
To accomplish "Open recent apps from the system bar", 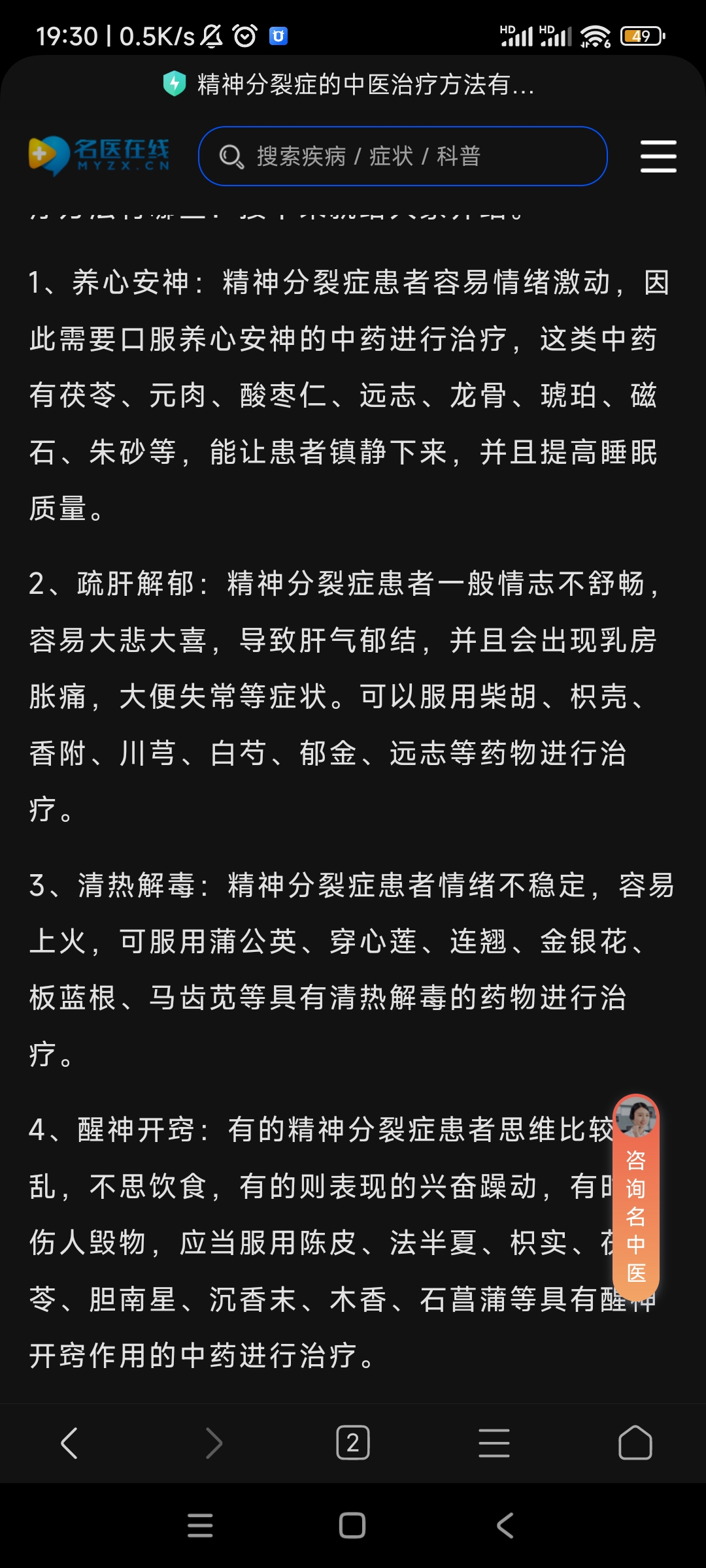I will pos(200,1526).
